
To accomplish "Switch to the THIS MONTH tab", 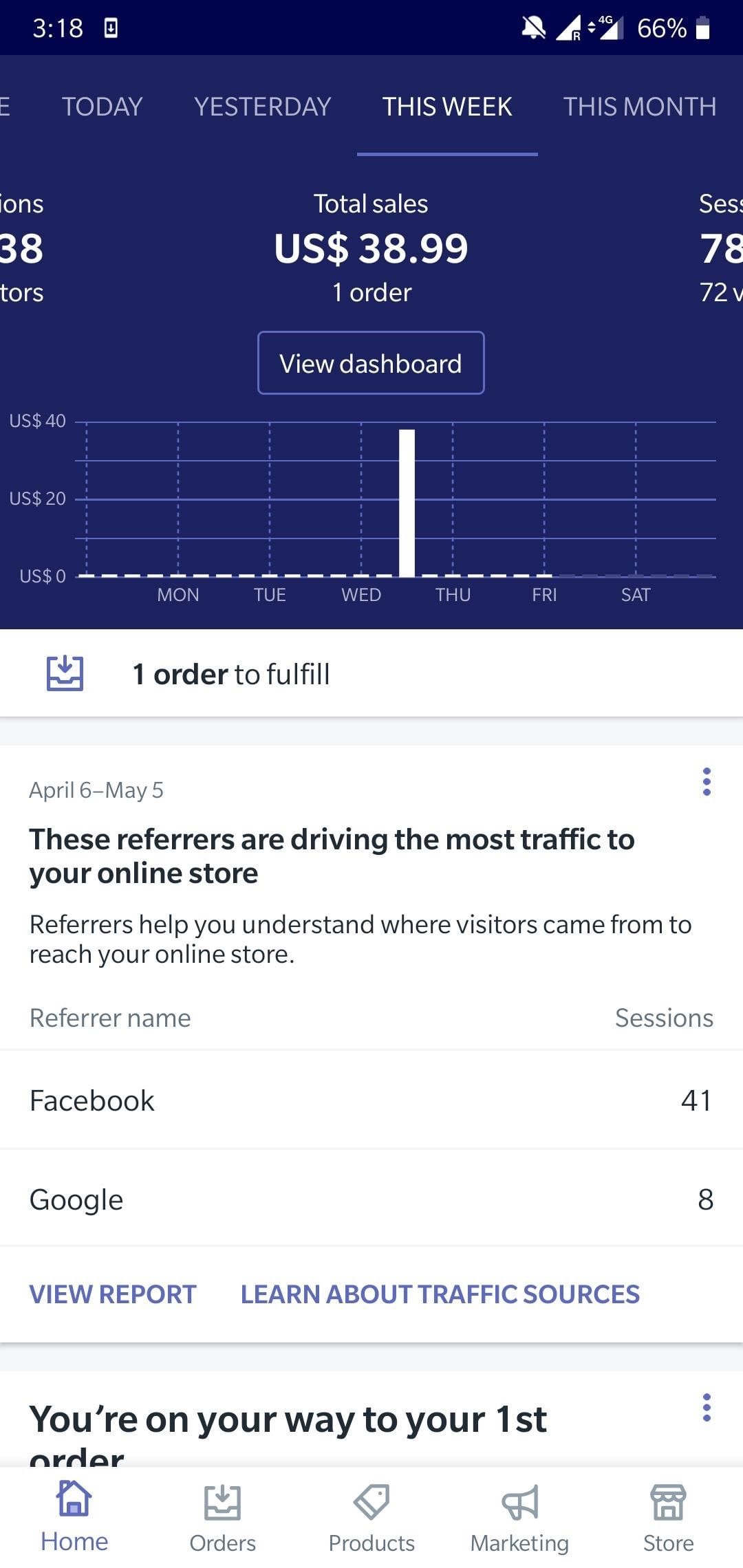I will coord(639,107).
